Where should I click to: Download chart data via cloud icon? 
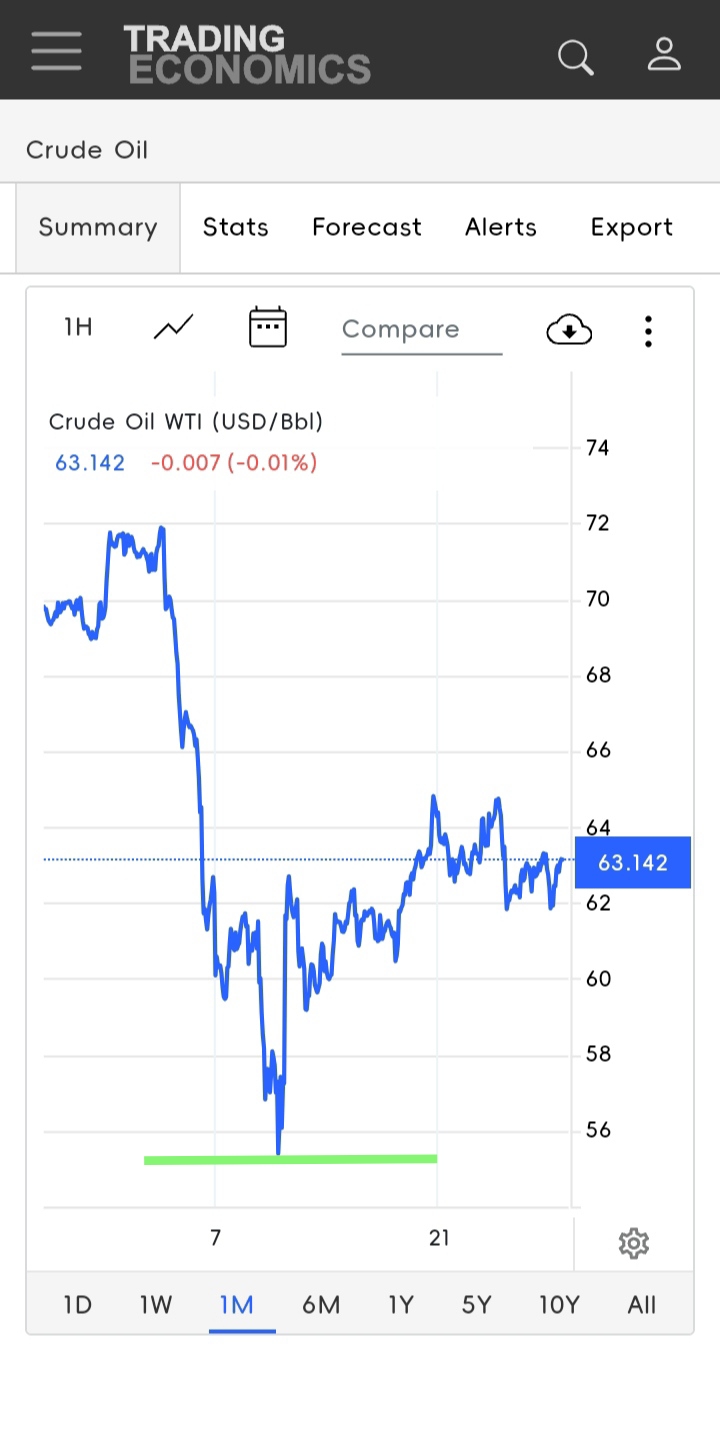pyautogui.click(x=569, y=329)
